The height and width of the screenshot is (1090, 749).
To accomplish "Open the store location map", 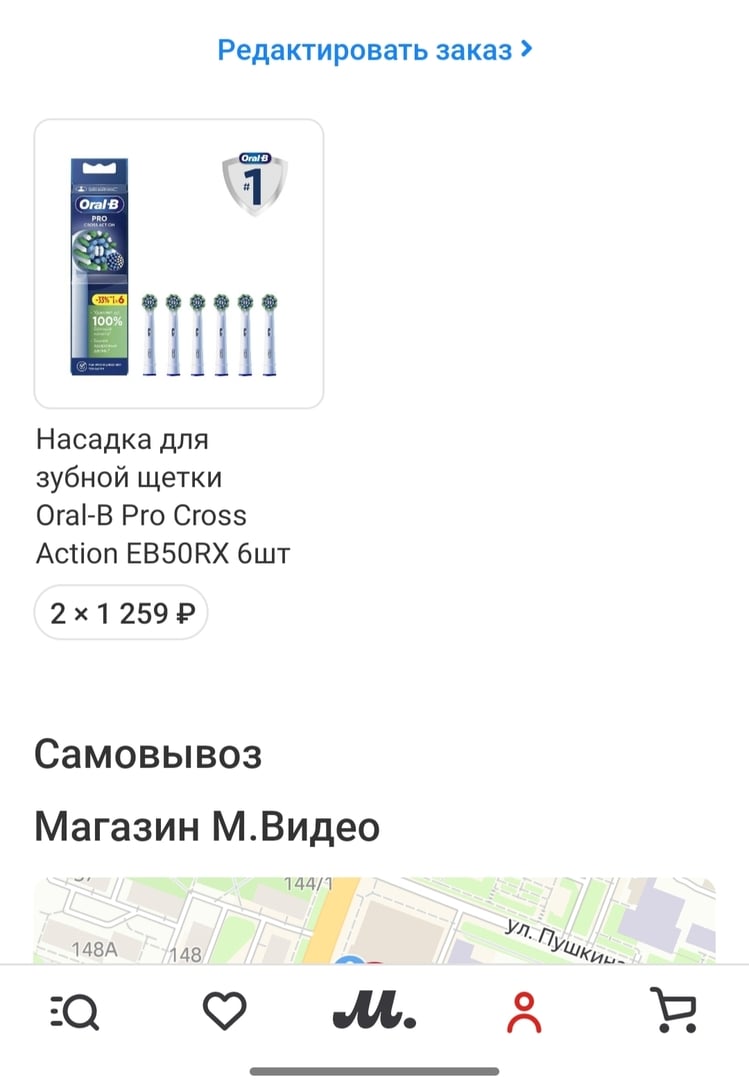I will pyautogui.click(x=374, y=921).
